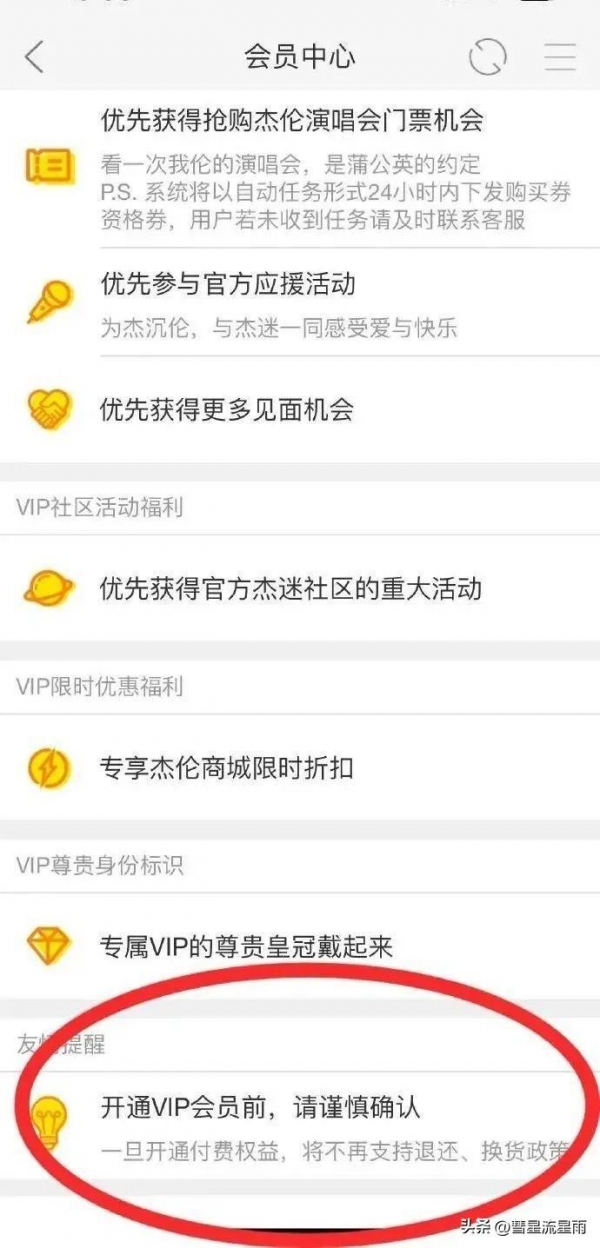Tap the refresh icon in the title bar
The image size is (600, 1248).
pyautogui.click(x=488, y=57)
